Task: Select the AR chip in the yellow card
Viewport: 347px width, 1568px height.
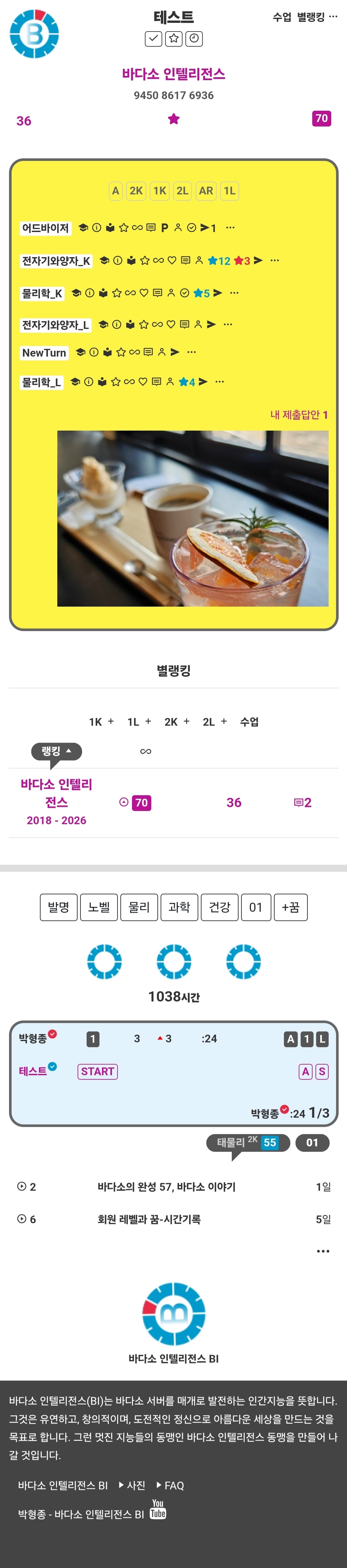Action: (206, 191)
